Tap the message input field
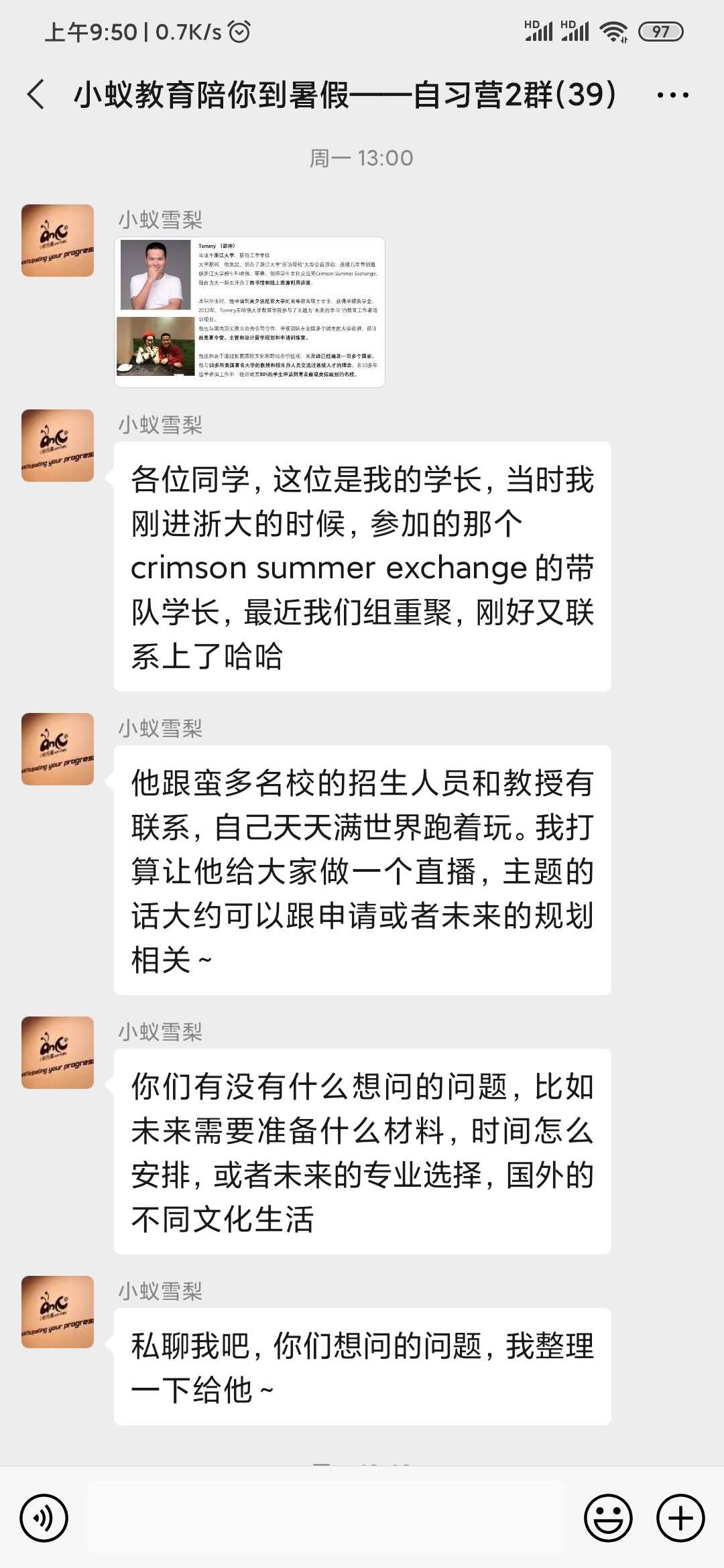The width and height of the screenshot is (724, 1568). pos(326,1518)
